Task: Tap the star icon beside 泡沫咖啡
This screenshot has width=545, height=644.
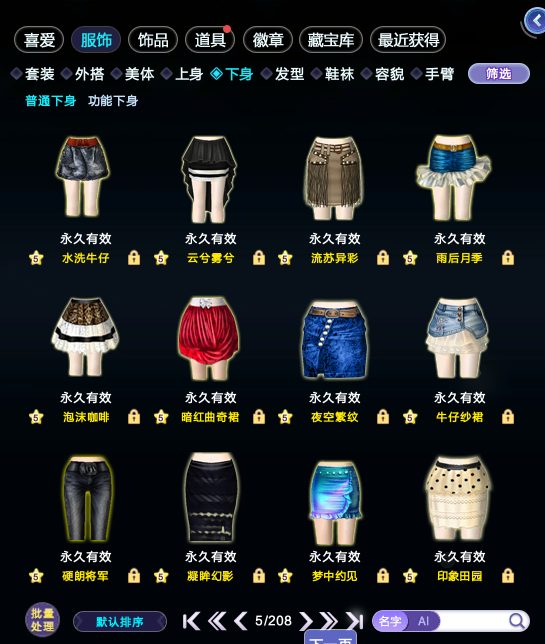Action: coord(36,417)
